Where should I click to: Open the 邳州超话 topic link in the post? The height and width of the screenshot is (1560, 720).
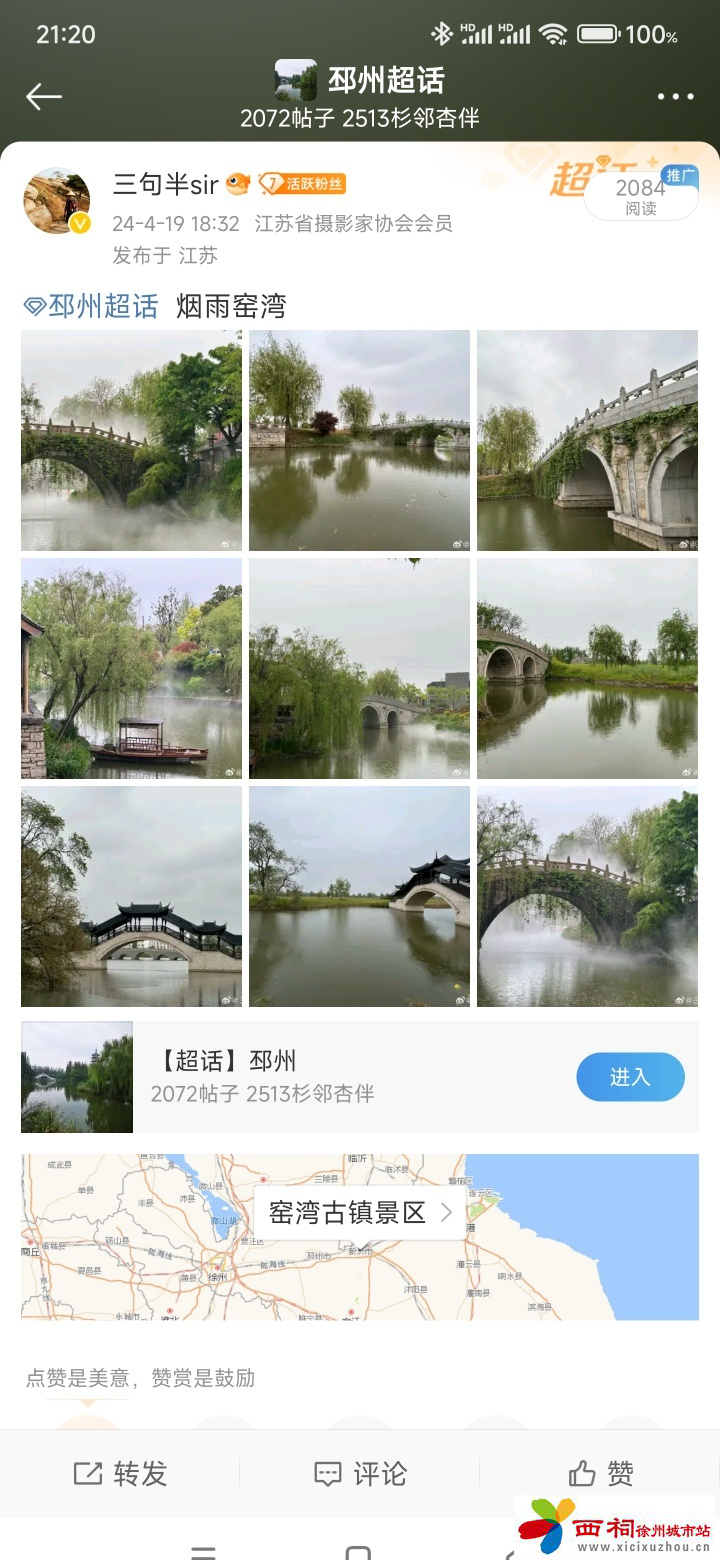coord(92,306)
